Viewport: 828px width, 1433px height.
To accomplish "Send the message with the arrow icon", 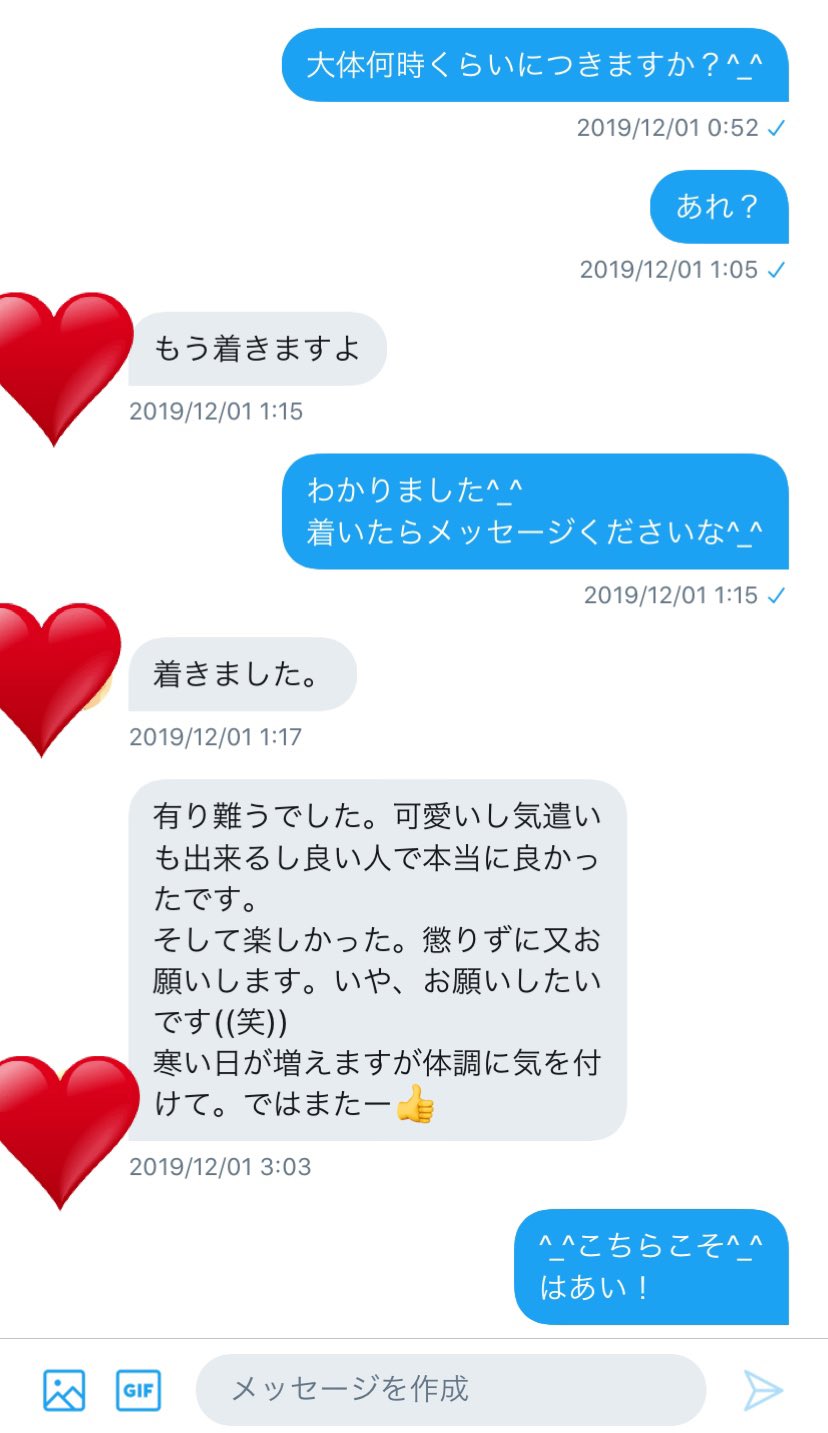I will [x=763, y=1390].
